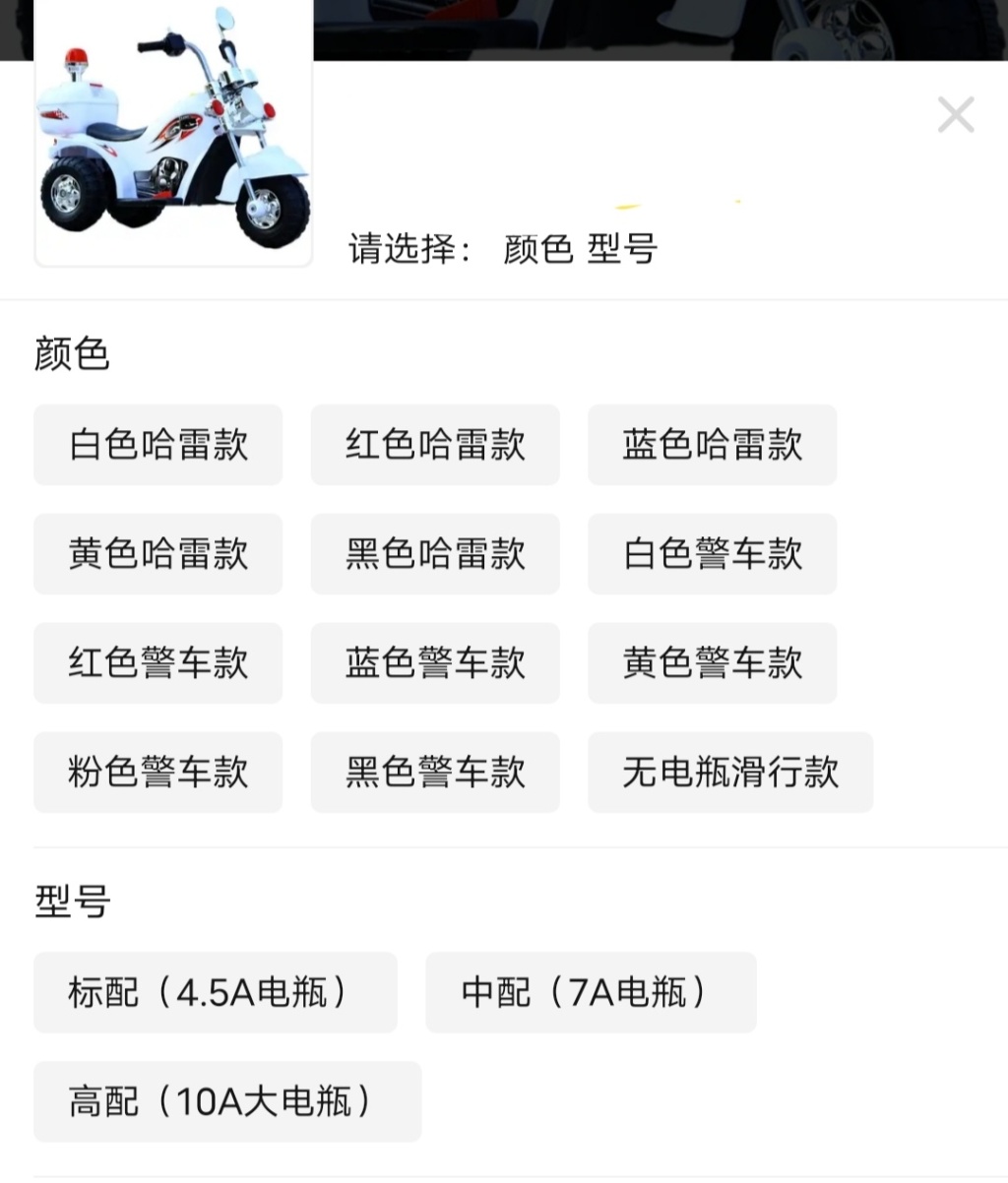Viewport: 1008px width, 1183px height.
Task: Choose 标配（4.5A电瓶）model
Action: tap(215, 992)
